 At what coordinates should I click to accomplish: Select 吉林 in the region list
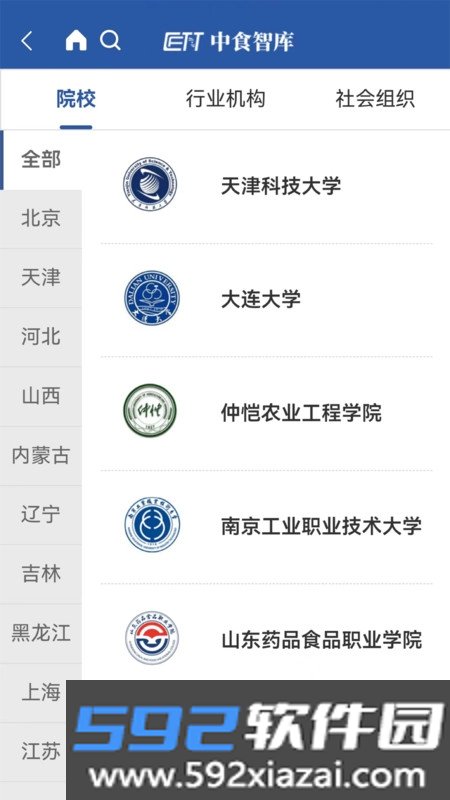click(41, 574)
